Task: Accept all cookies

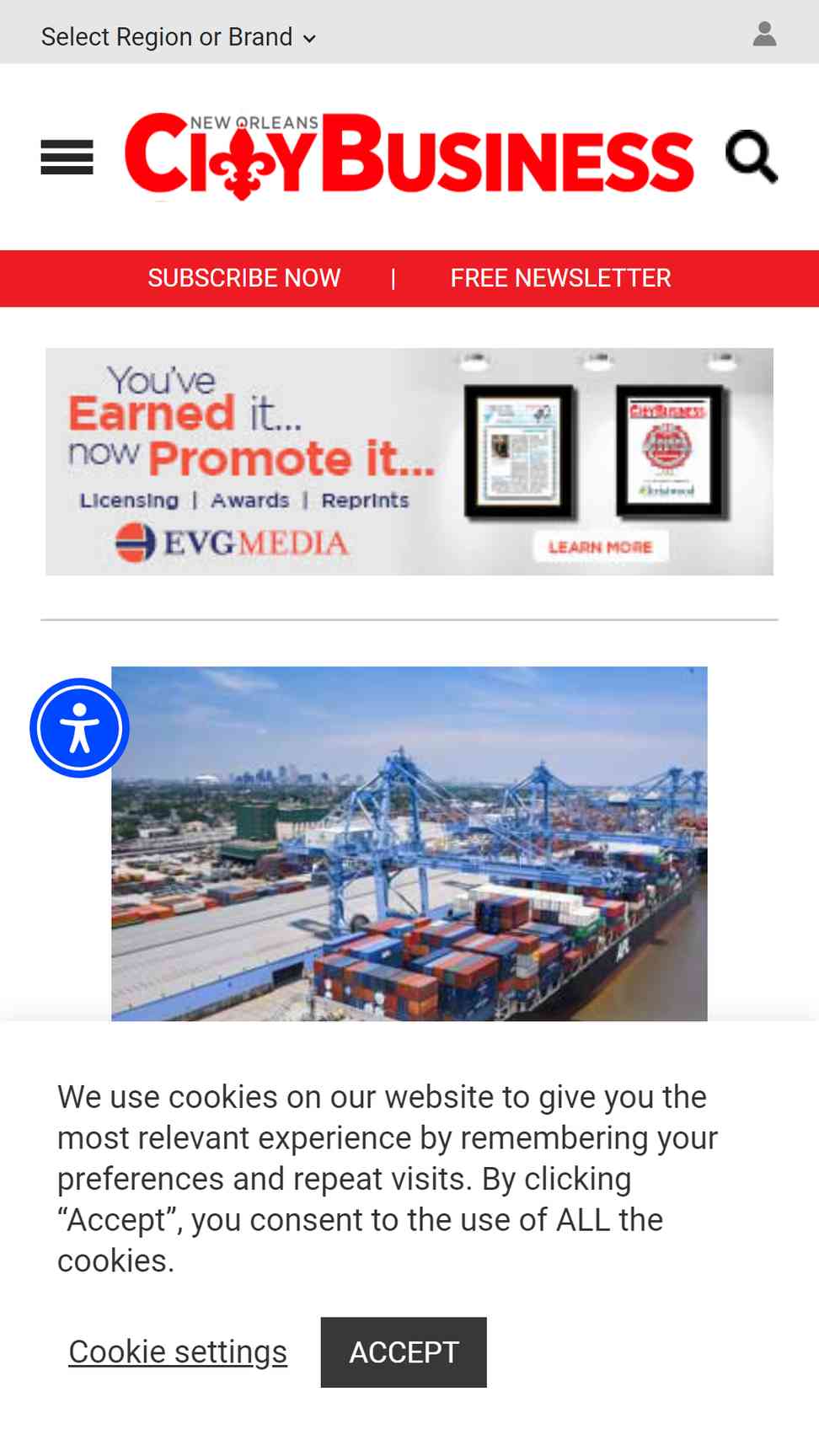Action: 404,1352
